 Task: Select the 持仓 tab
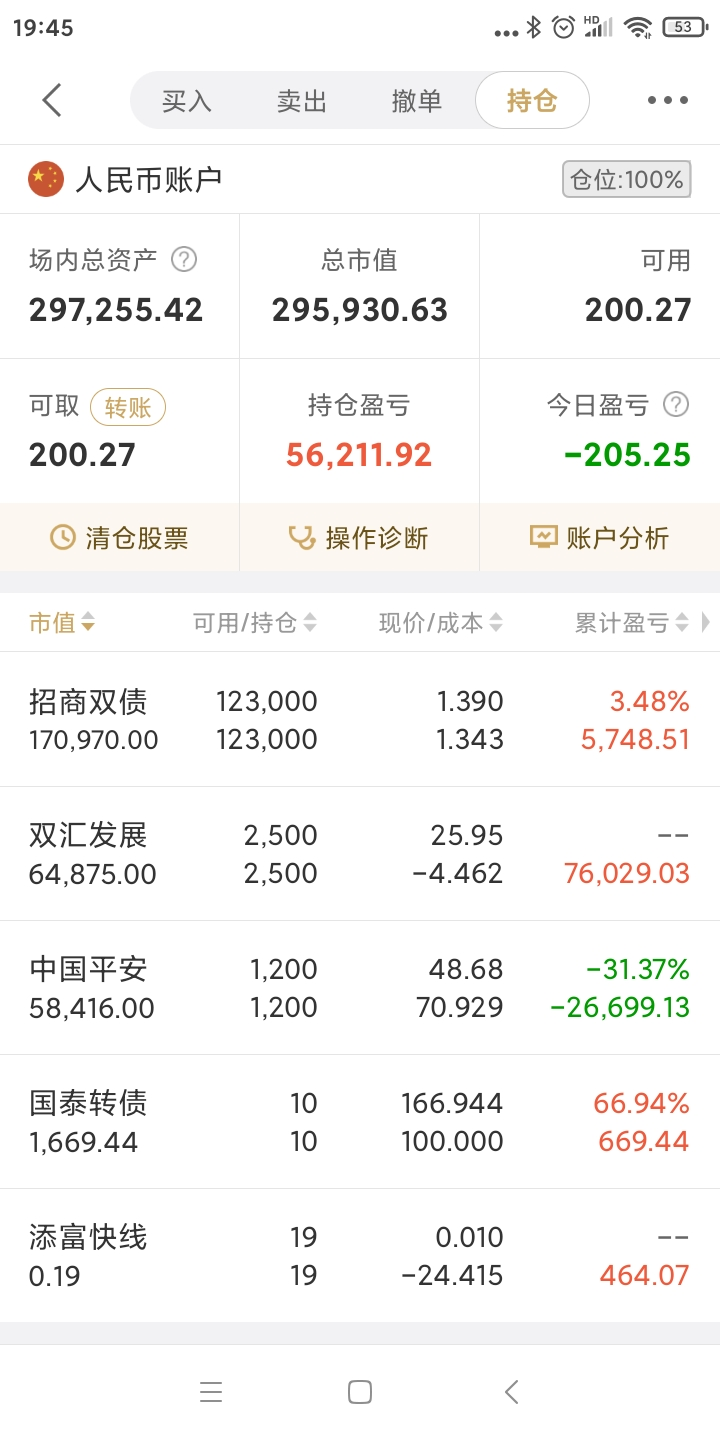pos(532,101)
